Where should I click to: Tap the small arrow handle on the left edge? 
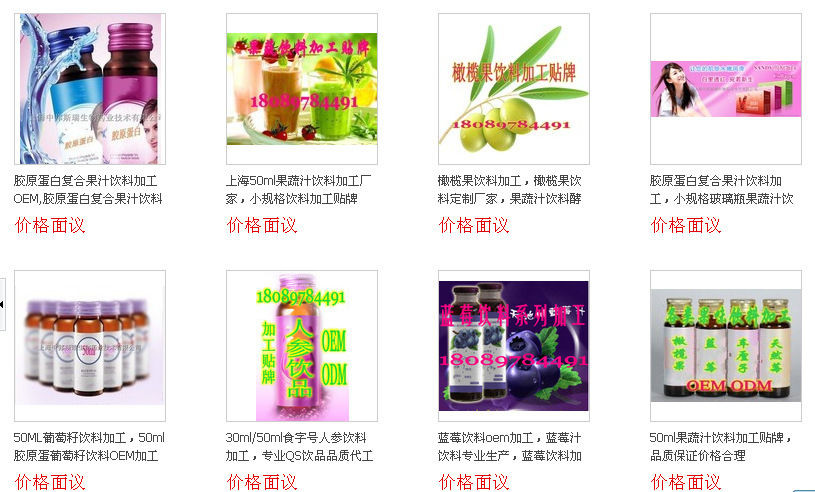click(3, 303)
